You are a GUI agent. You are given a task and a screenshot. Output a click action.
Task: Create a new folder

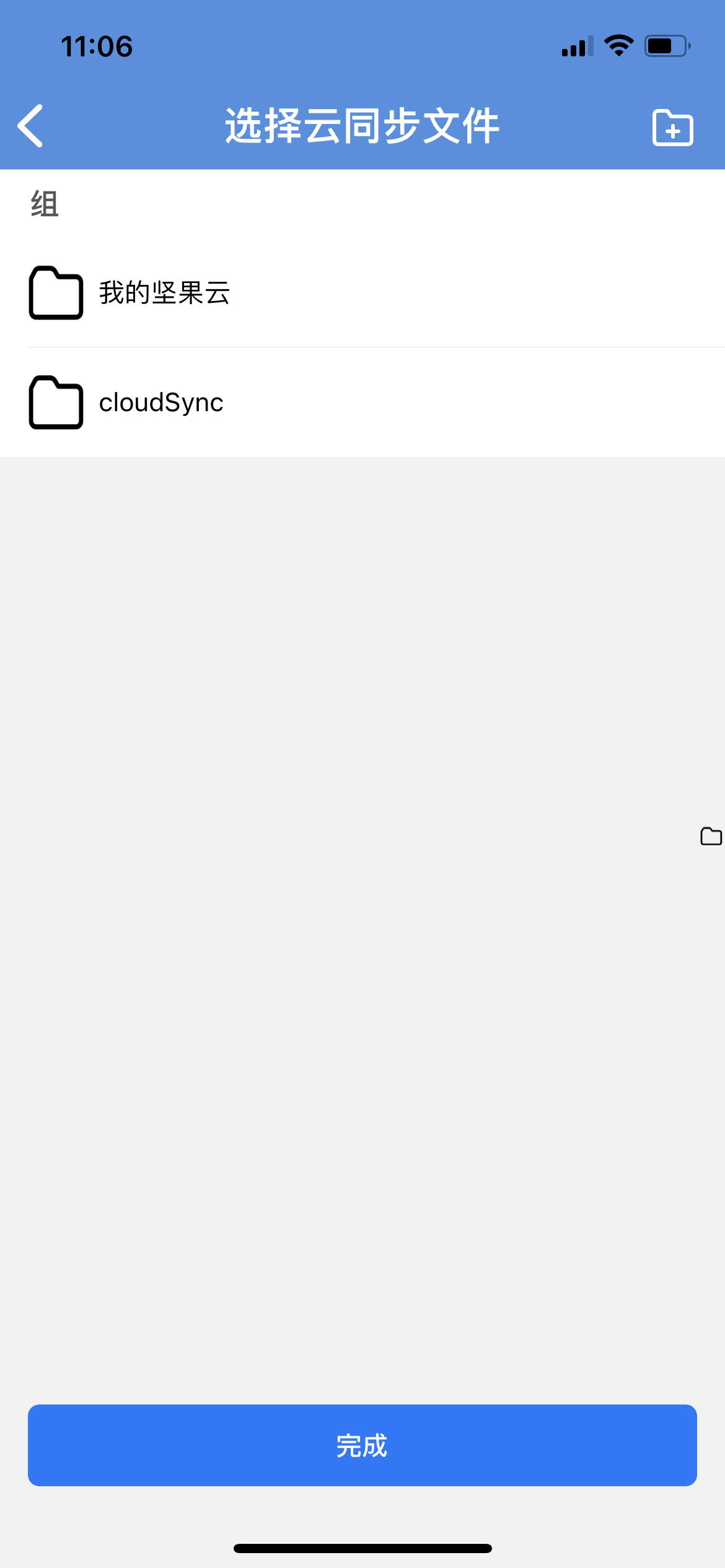pos(673,128)
